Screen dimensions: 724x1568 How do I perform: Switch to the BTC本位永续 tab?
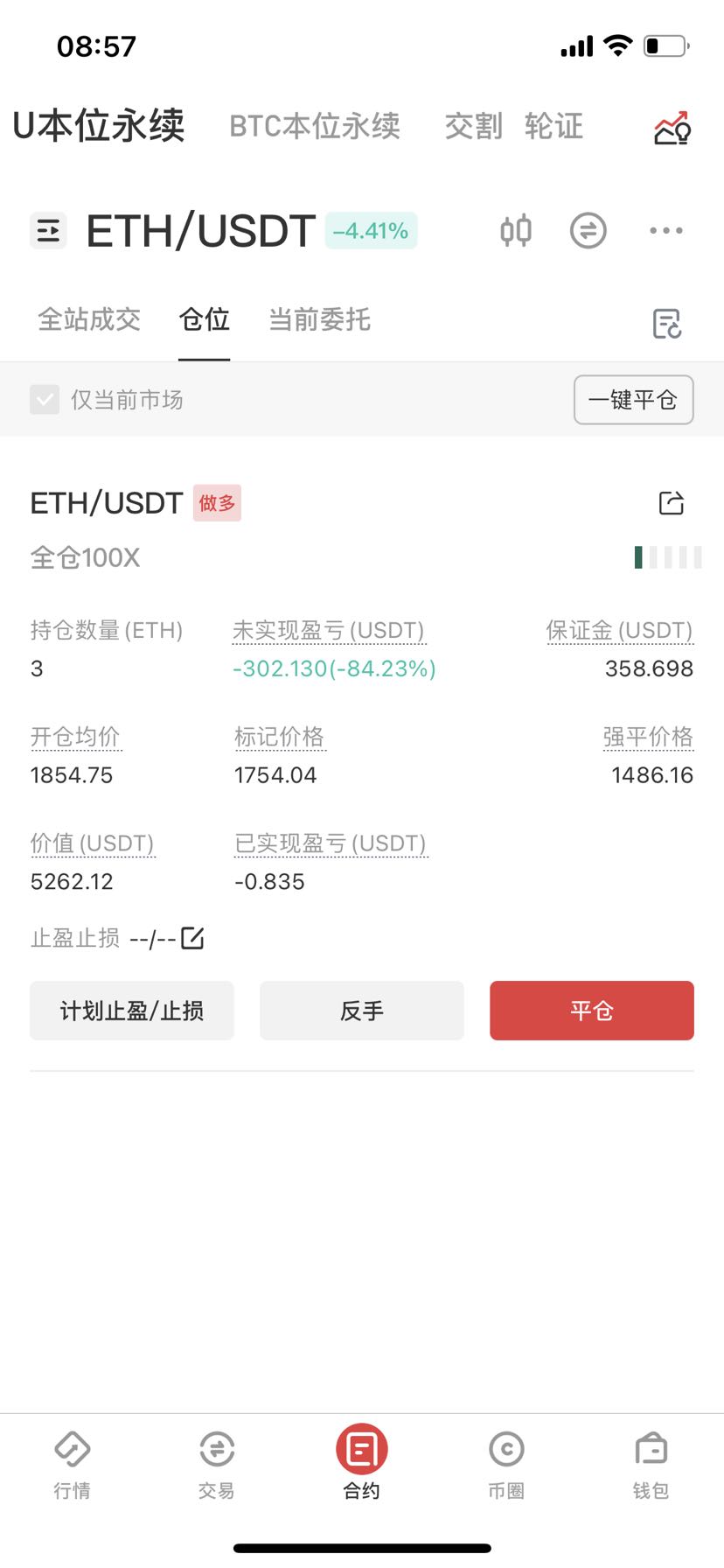point(315,126)
